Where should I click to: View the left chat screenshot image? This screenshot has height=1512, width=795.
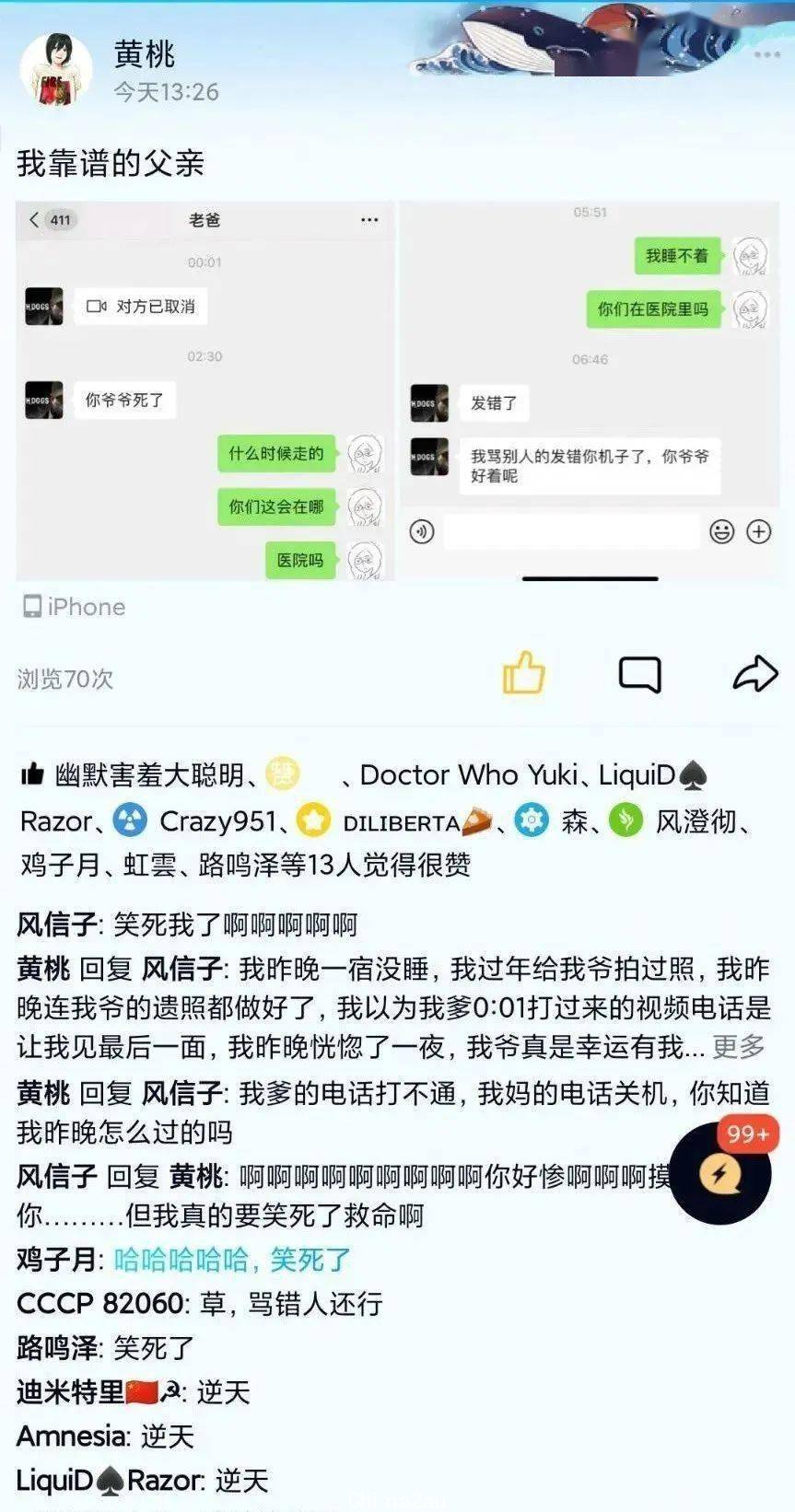pyautogui.click(x=205, y=391)
